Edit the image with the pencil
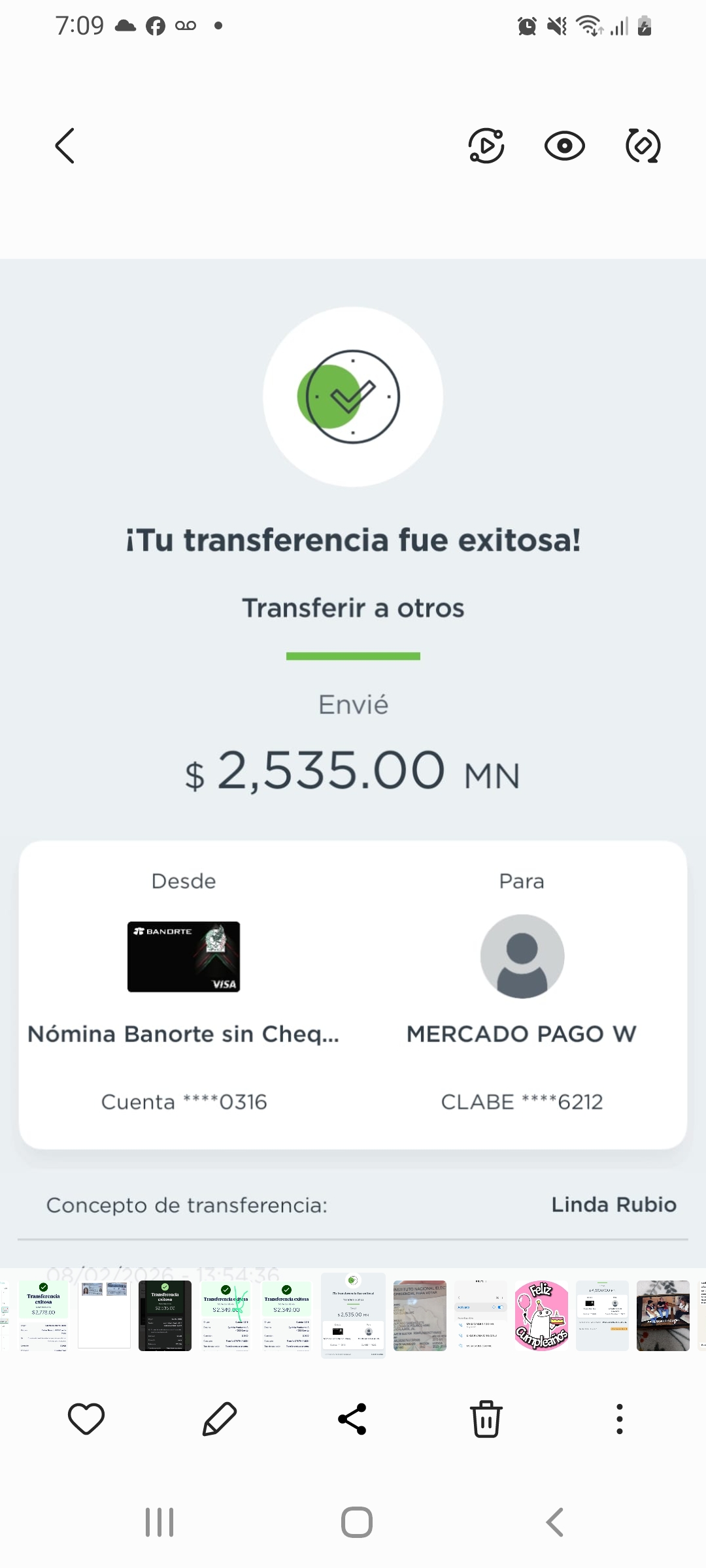Screen dimensions: 706x1568 pyautogui.click(x=220, y=1418)
